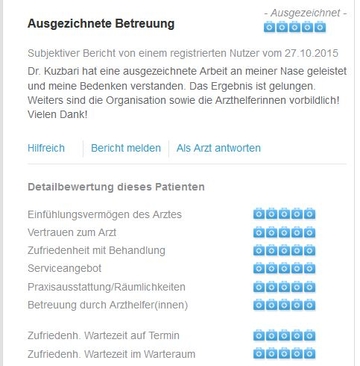Tap Bericht melden to report review
Screen dimensions: 360x366
(x=126, y=148)
